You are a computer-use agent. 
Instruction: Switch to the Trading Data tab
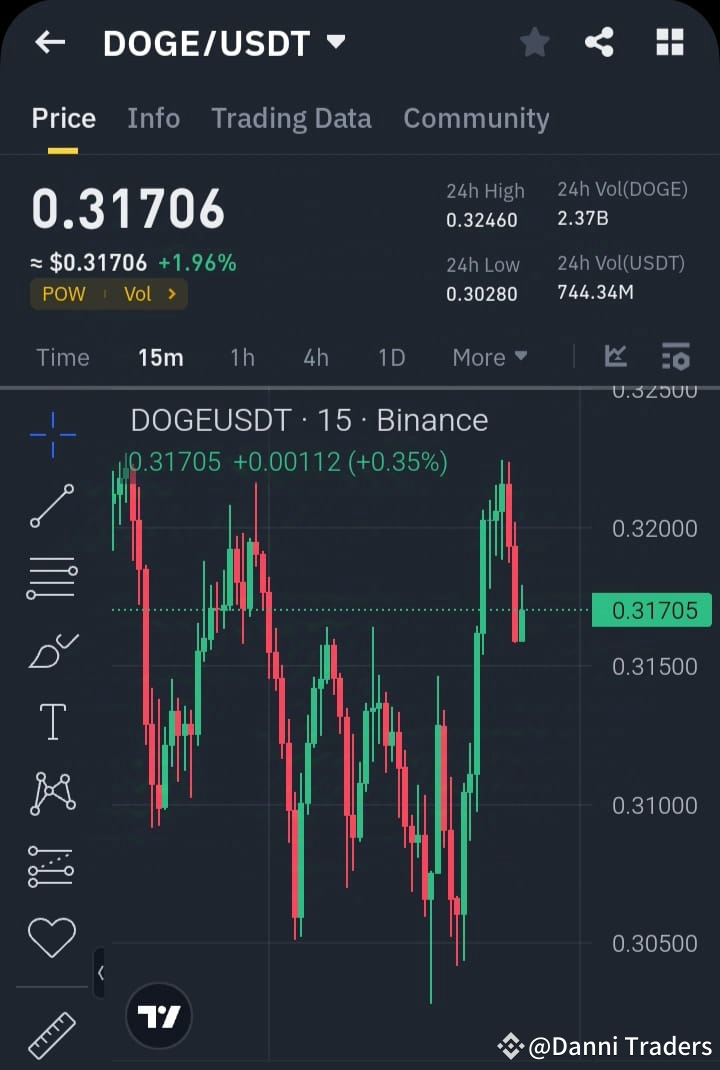tap(291, 118)
